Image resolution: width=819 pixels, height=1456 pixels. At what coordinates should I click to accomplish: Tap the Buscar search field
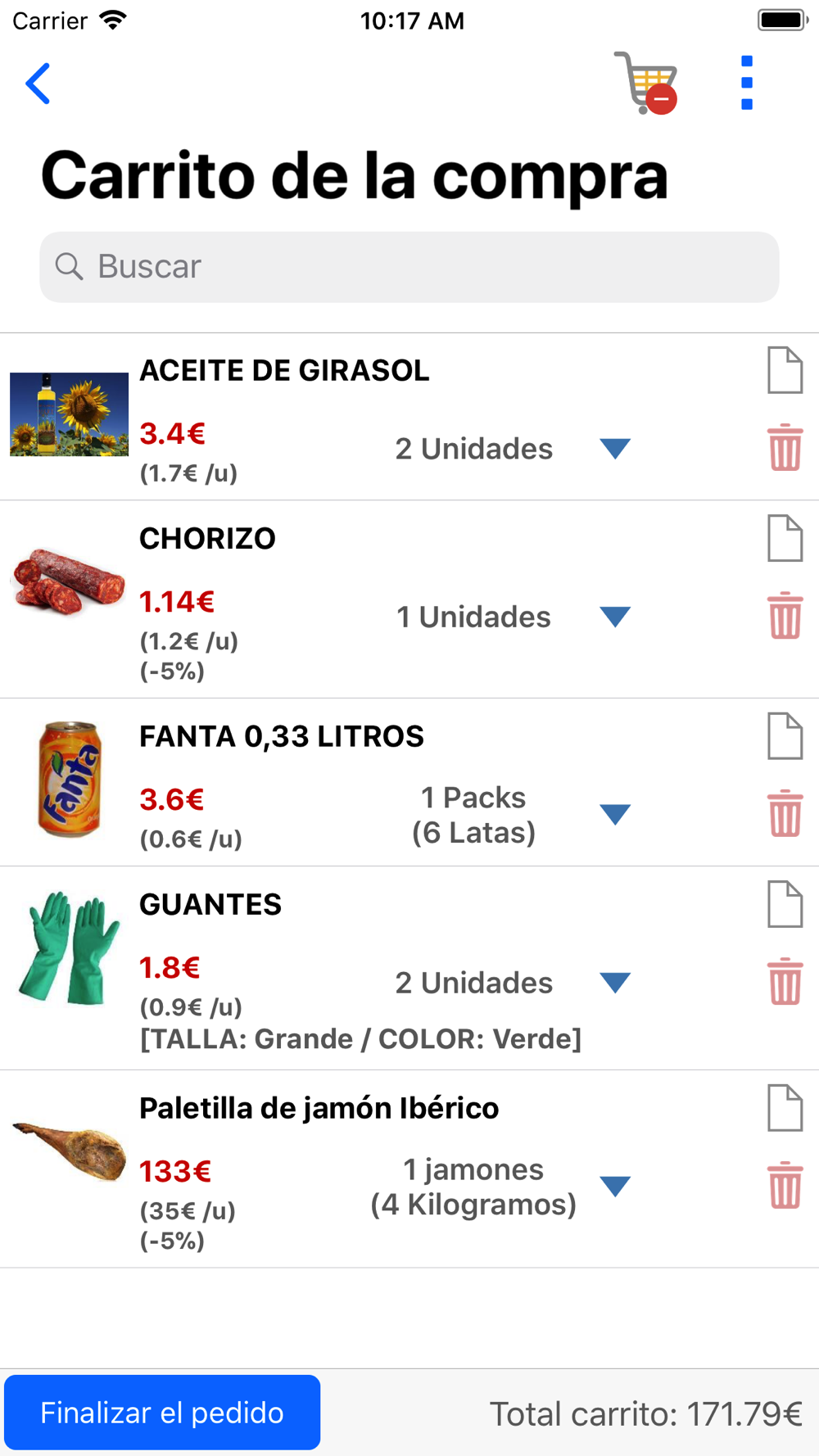click(409, 267)
